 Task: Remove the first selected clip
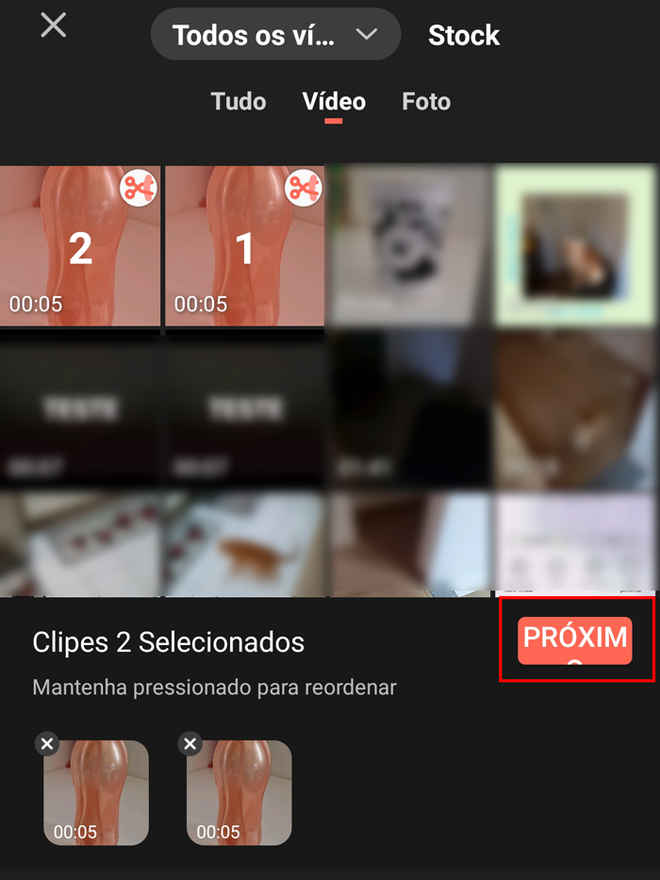click(x=47, y=743)
